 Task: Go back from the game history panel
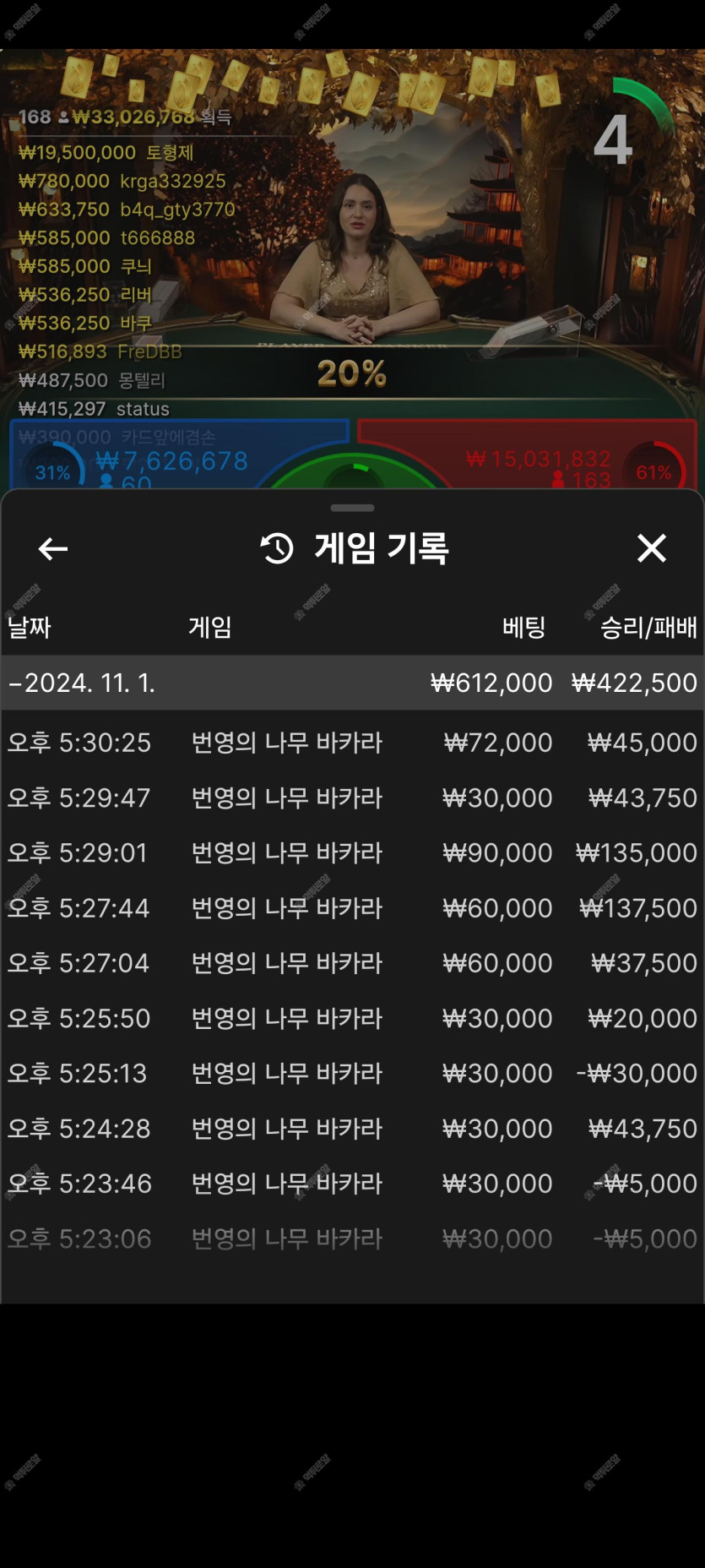click(x=52, y=549)
